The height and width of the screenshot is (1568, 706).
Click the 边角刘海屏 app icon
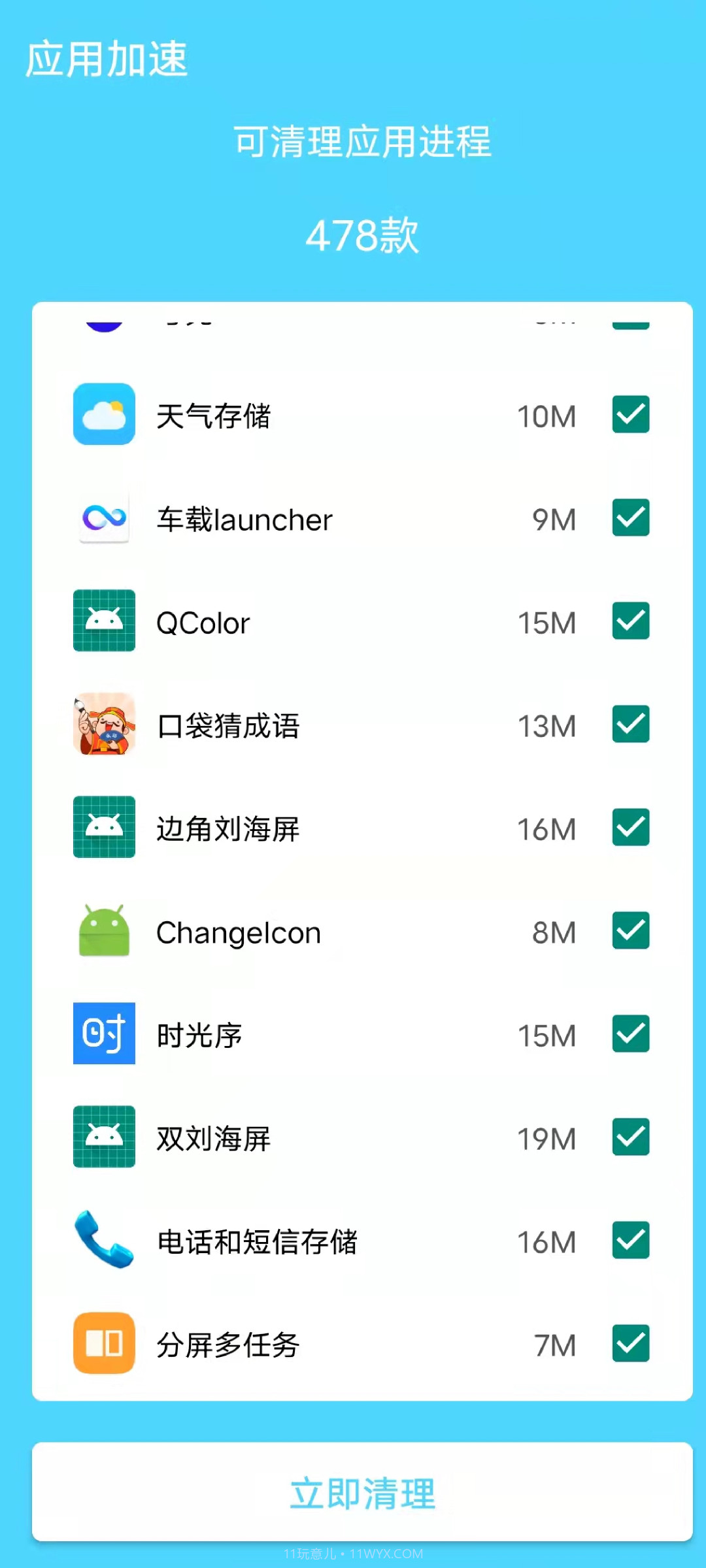point(103,828)
